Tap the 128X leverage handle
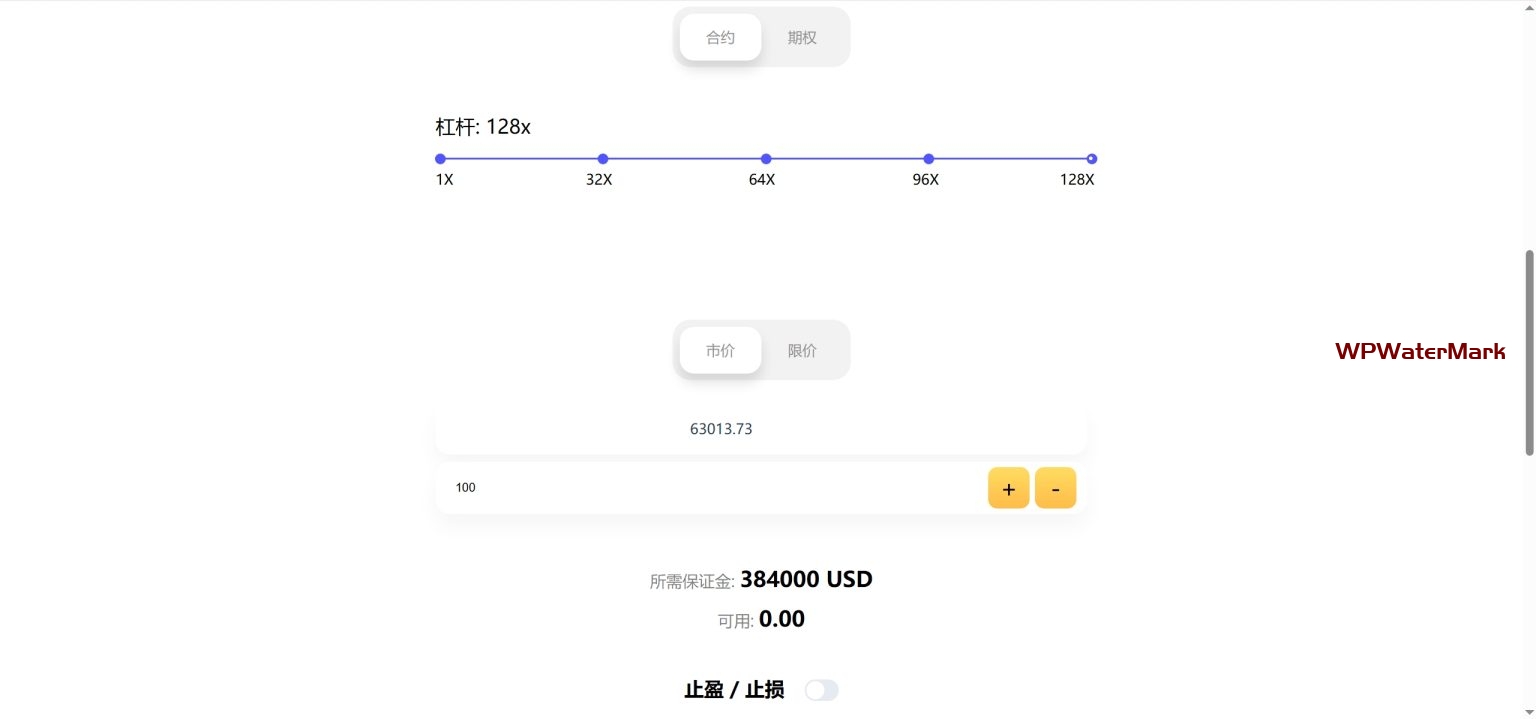 click(x=1092, y=159)
